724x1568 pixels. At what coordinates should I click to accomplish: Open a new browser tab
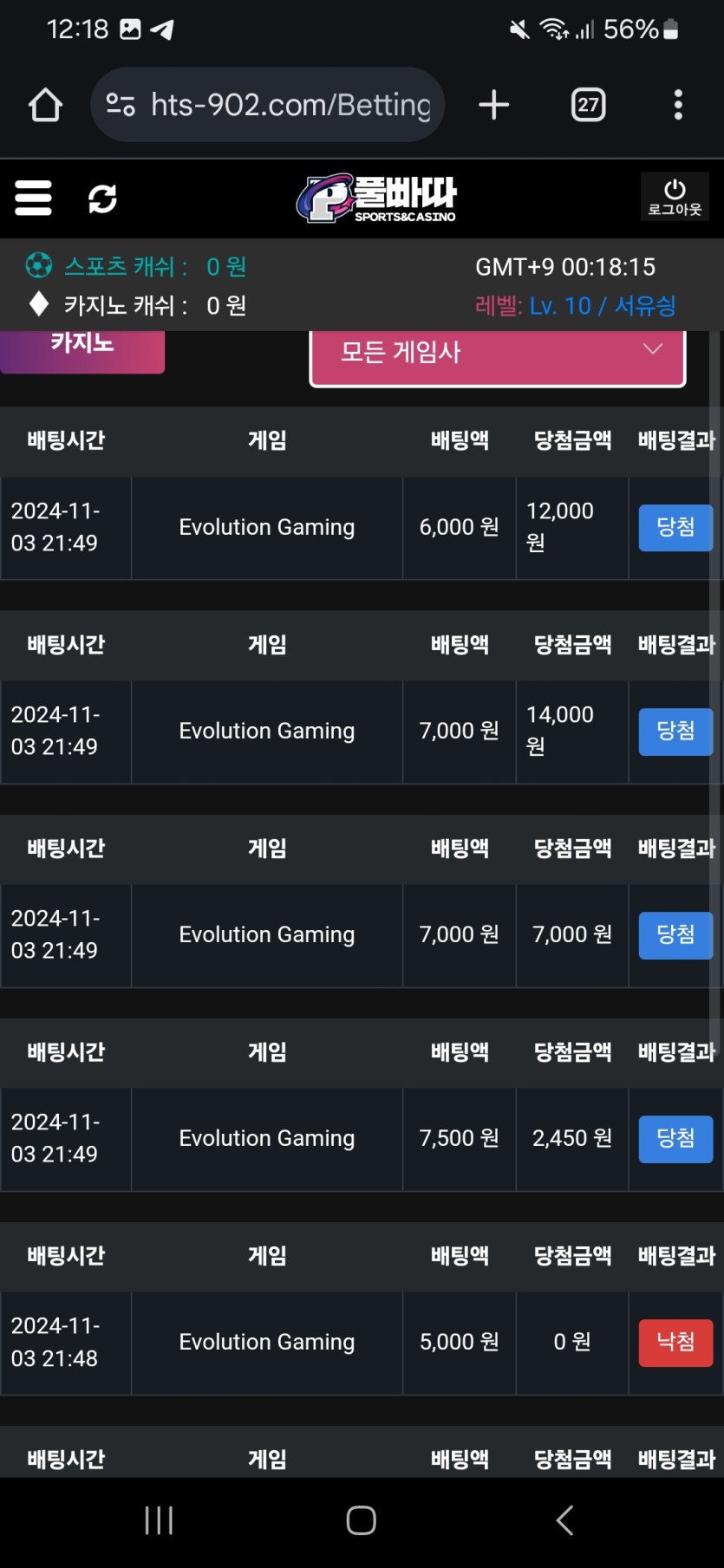(x=493, y=105)
